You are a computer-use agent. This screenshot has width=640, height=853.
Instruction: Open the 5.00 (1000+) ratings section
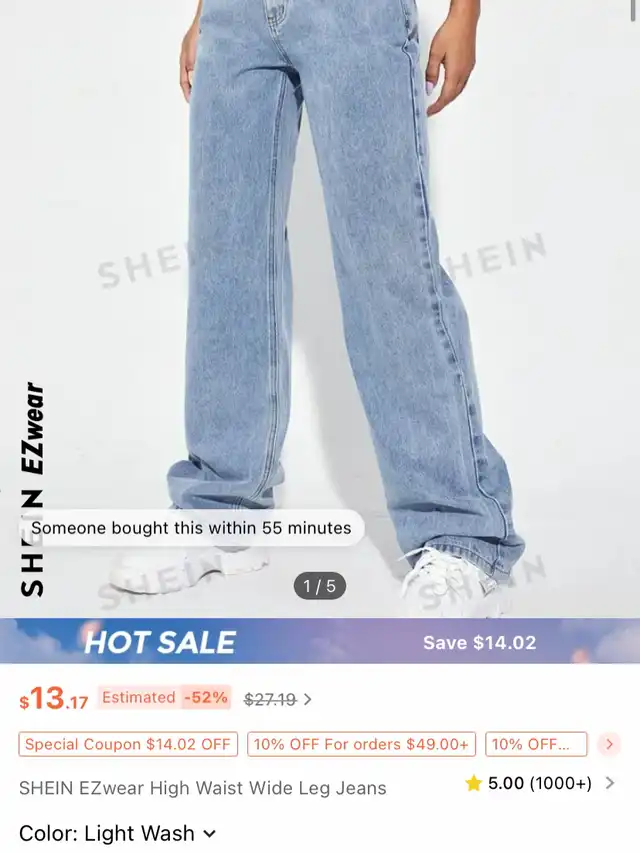[x=540, y=784]
